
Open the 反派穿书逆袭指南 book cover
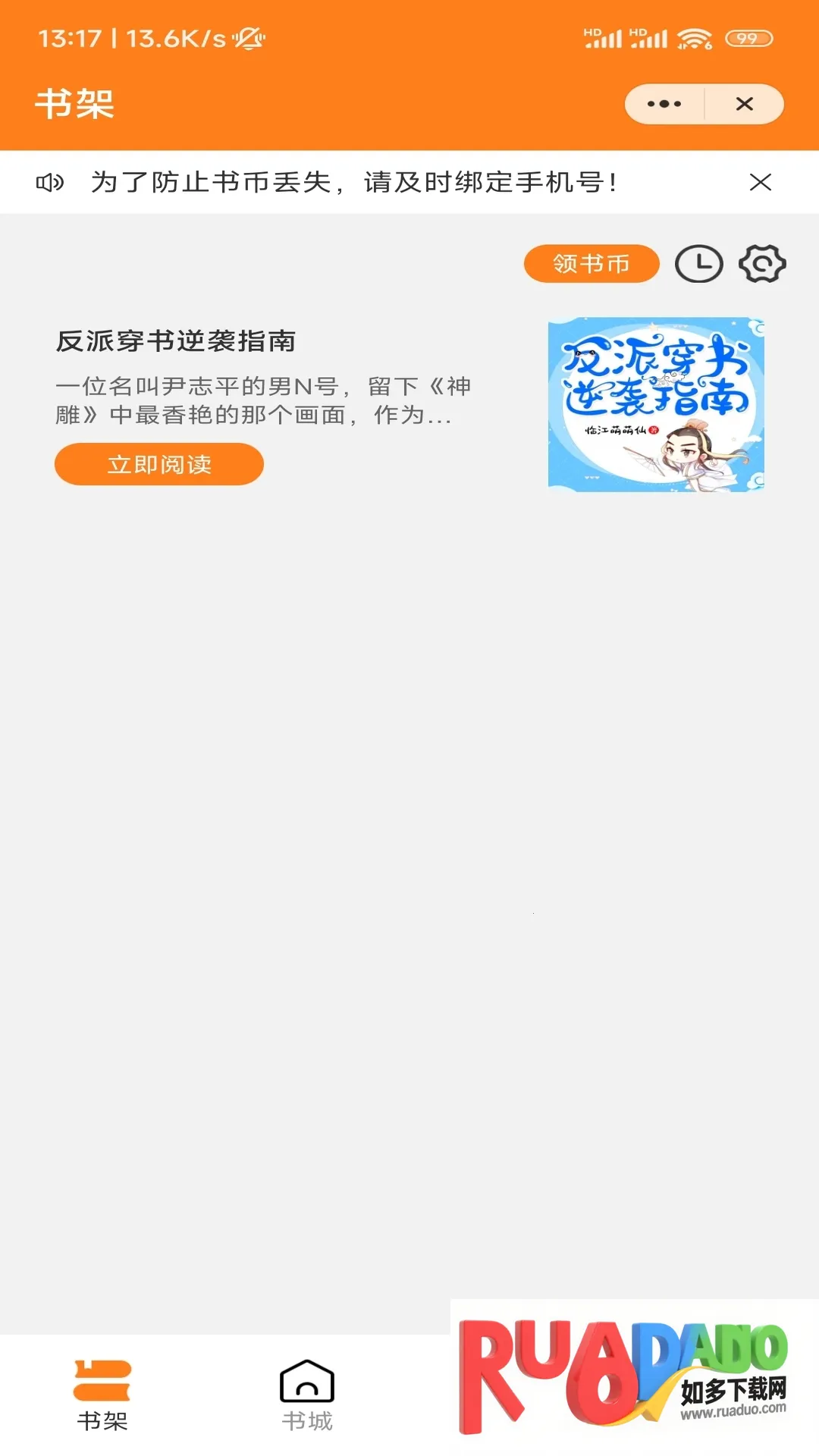[x=656, y=404]
